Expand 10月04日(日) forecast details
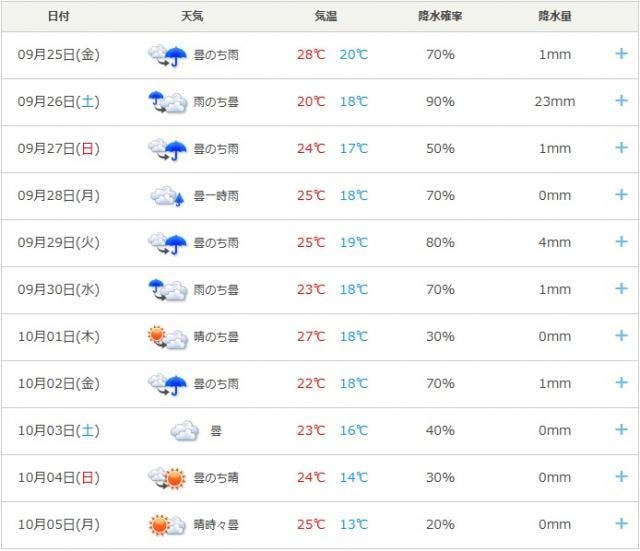Viewport: 640px width, 551px height. pos(621,476)
